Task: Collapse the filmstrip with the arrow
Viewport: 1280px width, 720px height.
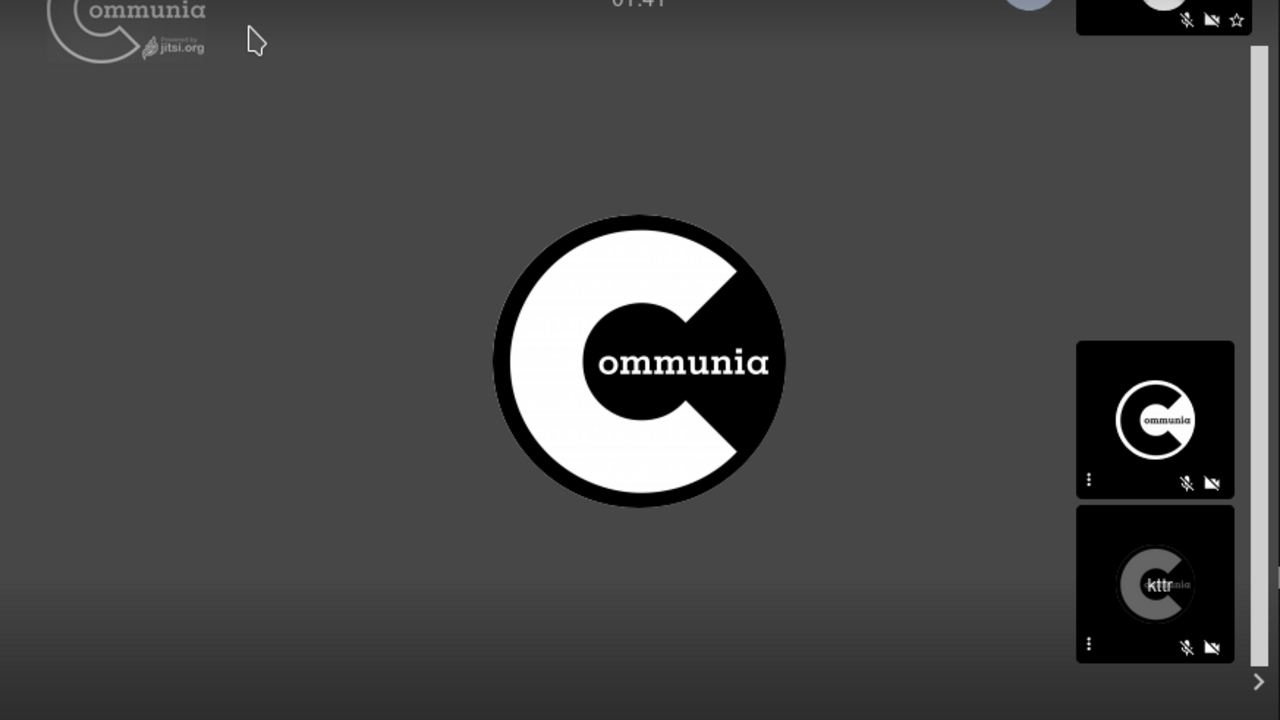Action: 1258,682
